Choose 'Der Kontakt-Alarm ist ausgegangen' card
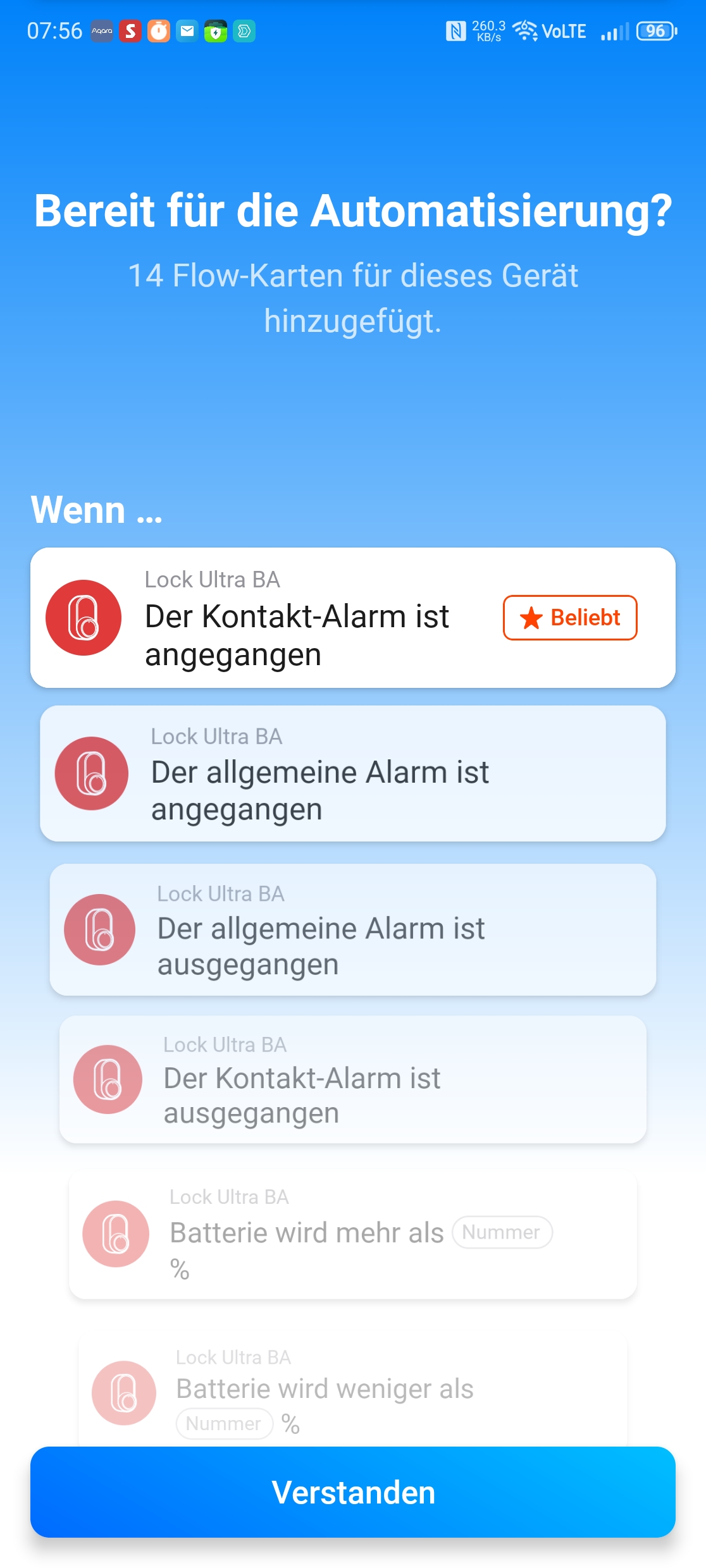 pyautogui.click(x=353, y=1079)
